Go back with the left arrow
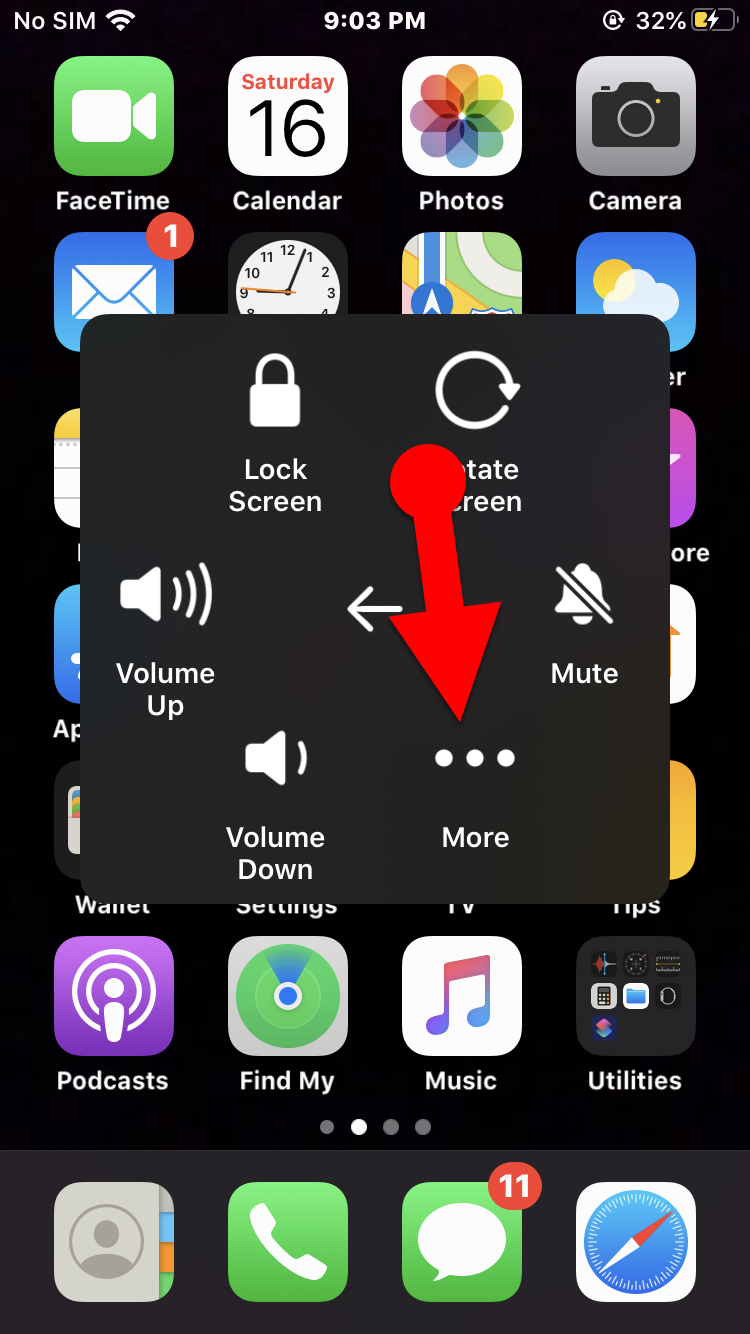The image size is (750, 1334). coord(374,608)
